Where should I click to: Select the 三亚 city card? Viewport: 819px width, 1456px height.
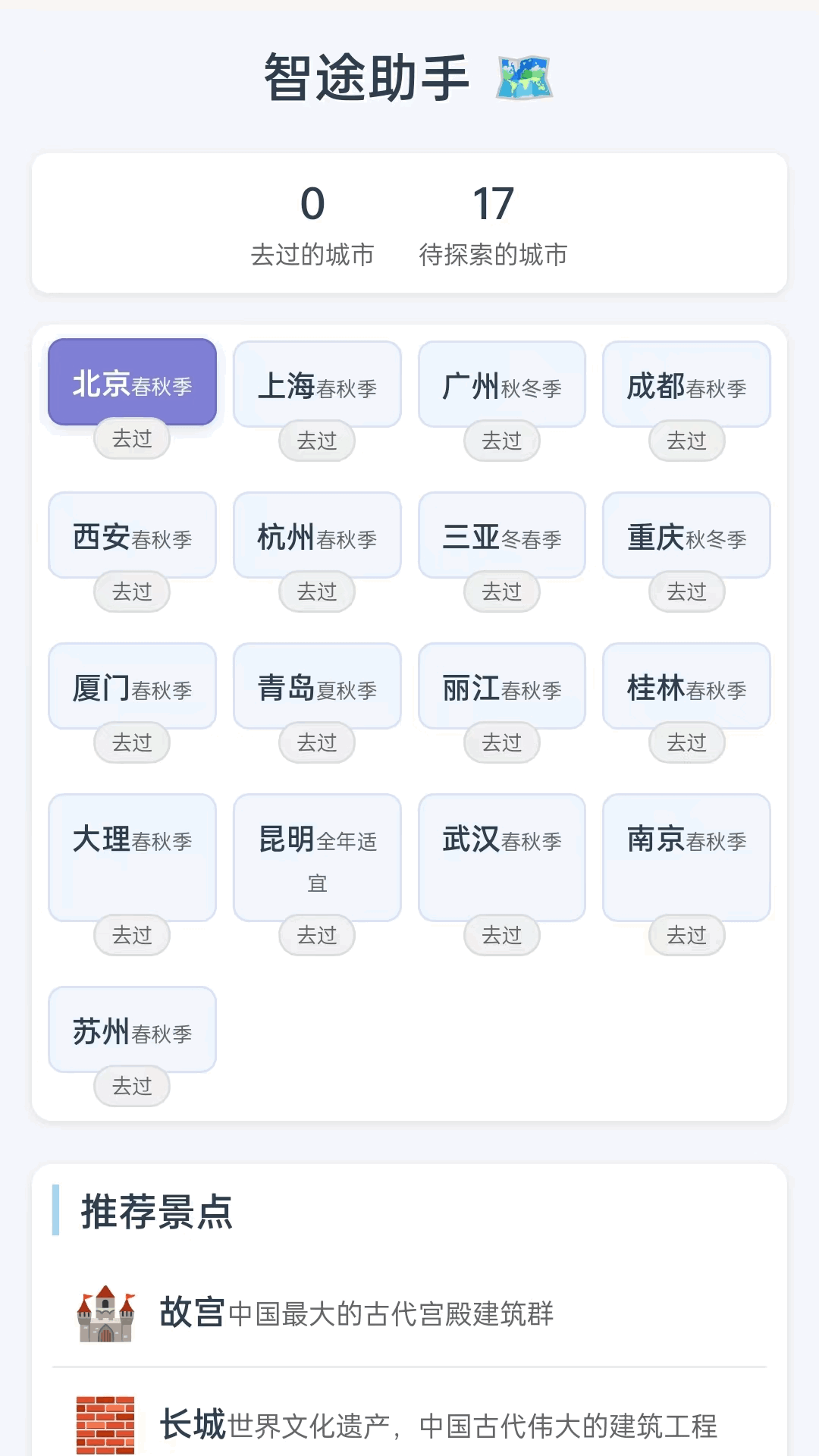click(x=501, y=535)
